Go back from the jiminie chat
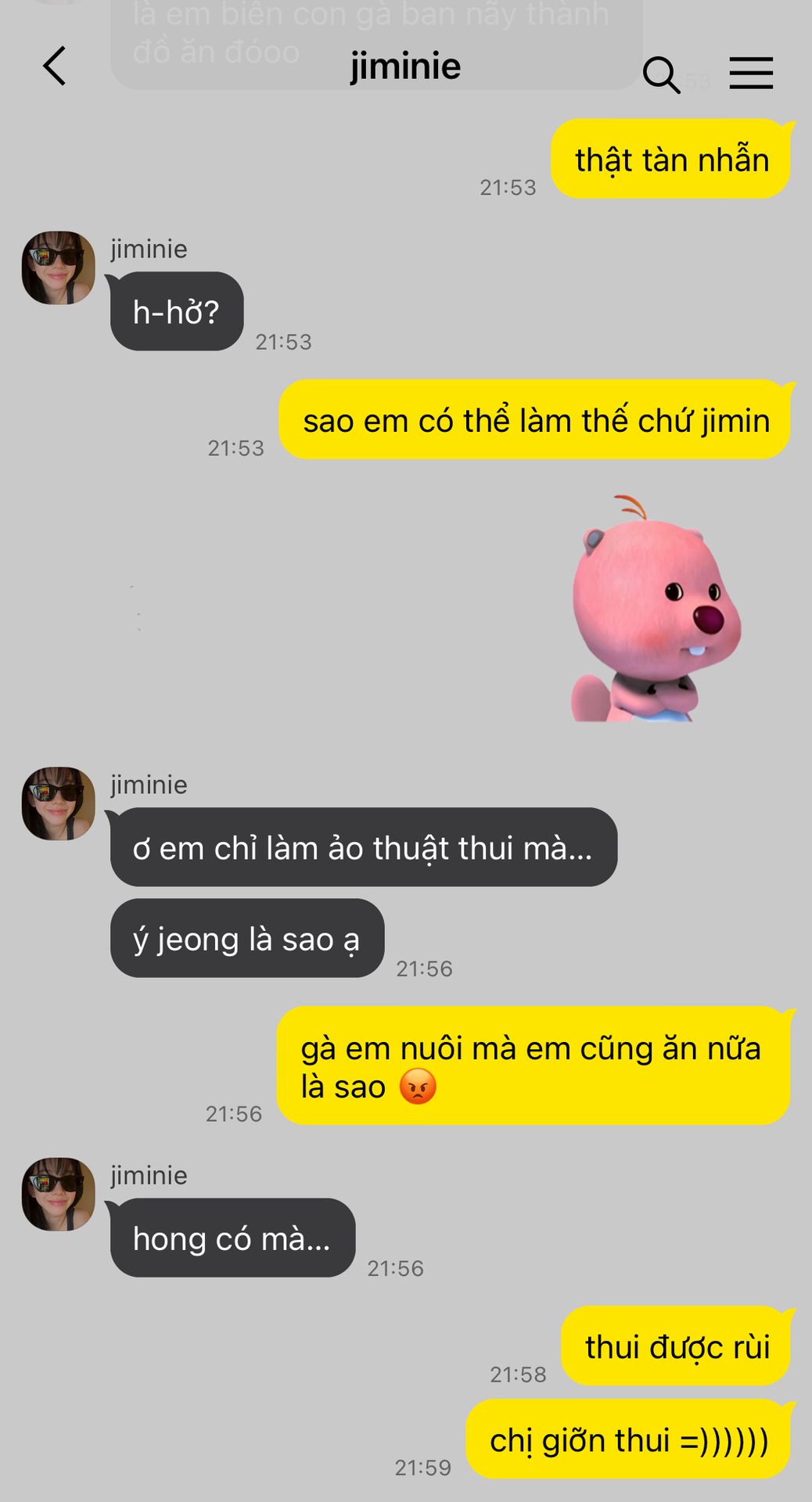 click(x=54, y=66)
